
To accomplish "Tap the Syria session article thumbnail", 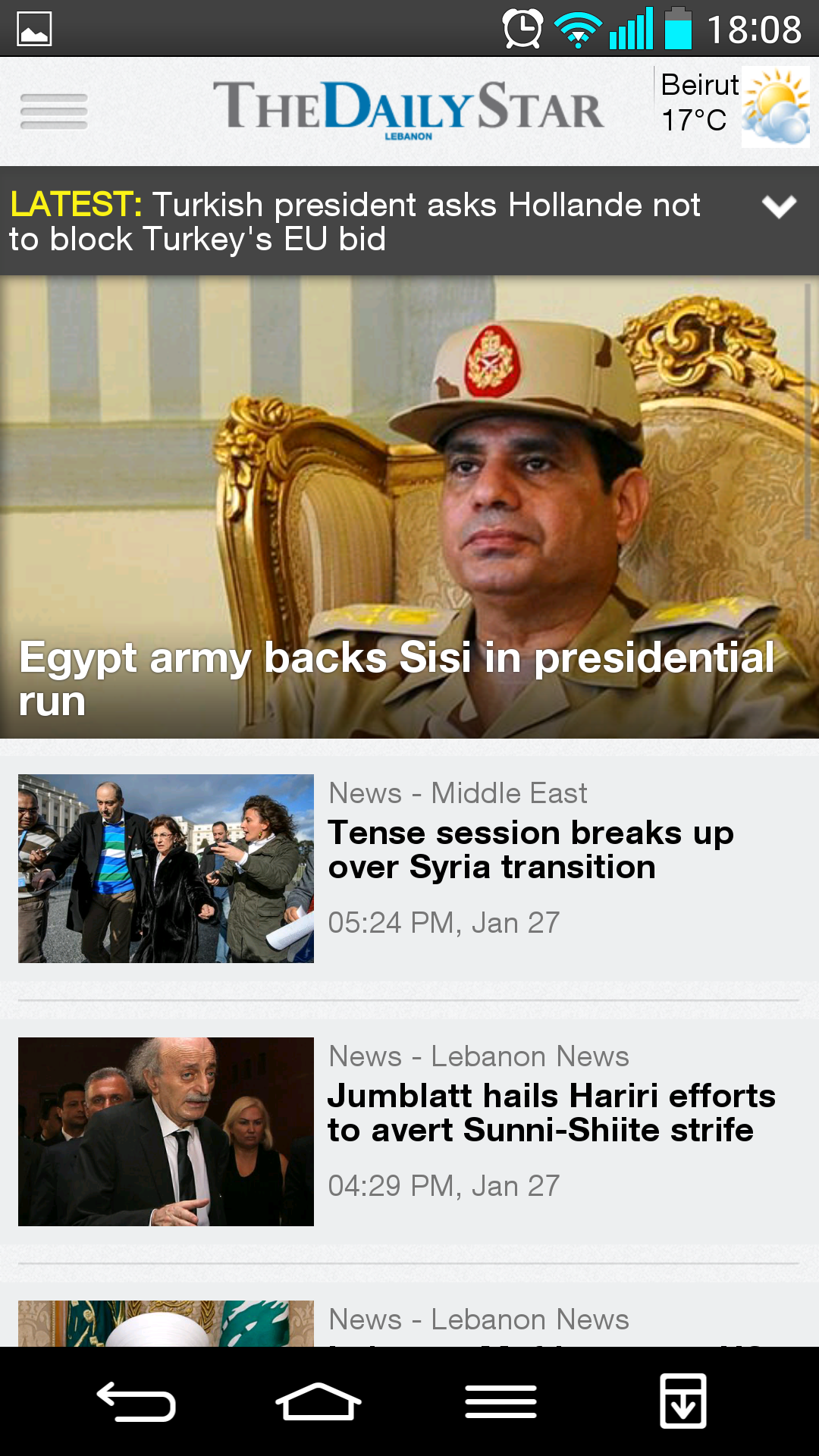I will 165,869.
